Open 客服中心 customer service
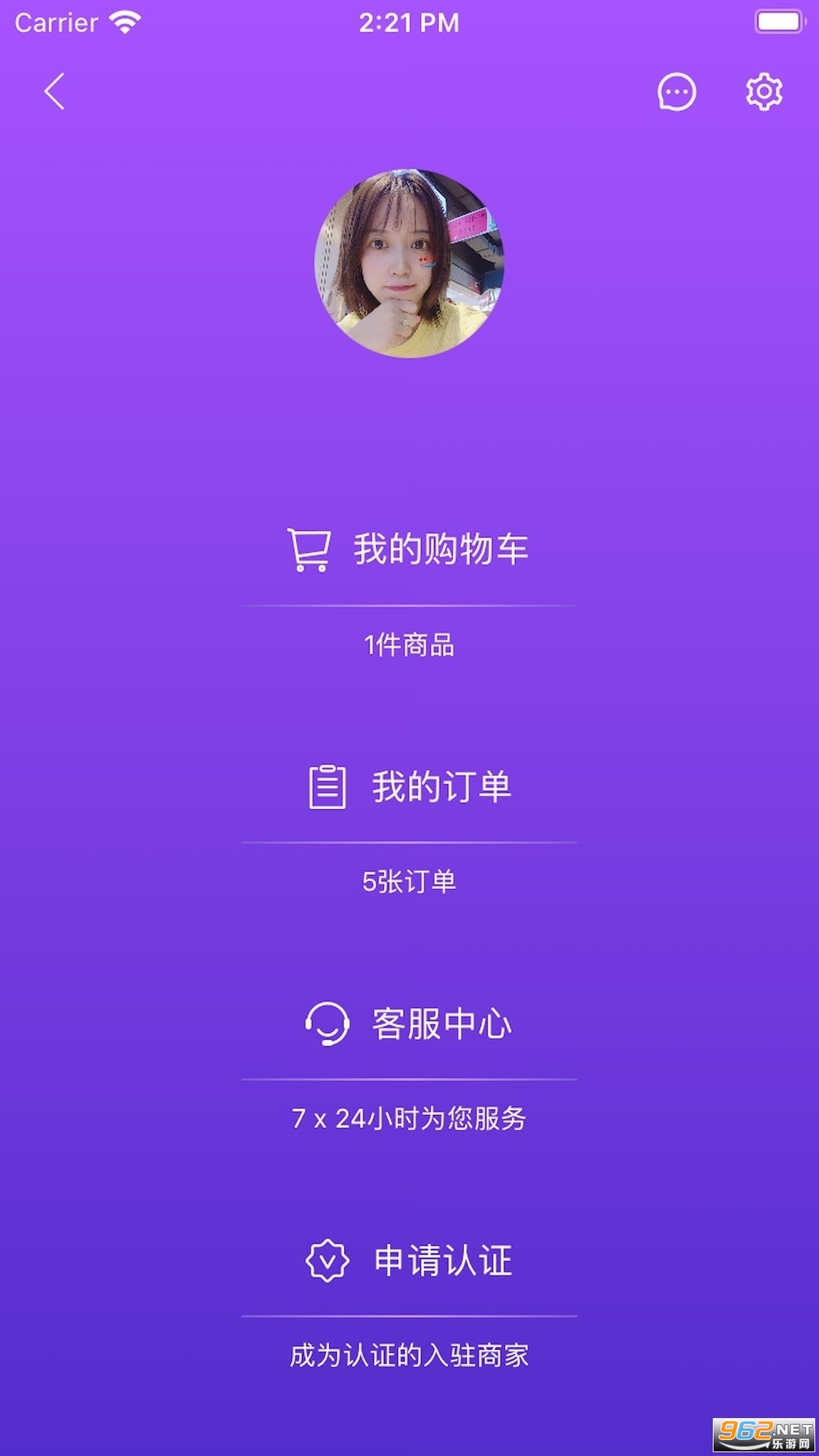Viewport: 819px width, 1456px height. click(x=409, y=1024)
